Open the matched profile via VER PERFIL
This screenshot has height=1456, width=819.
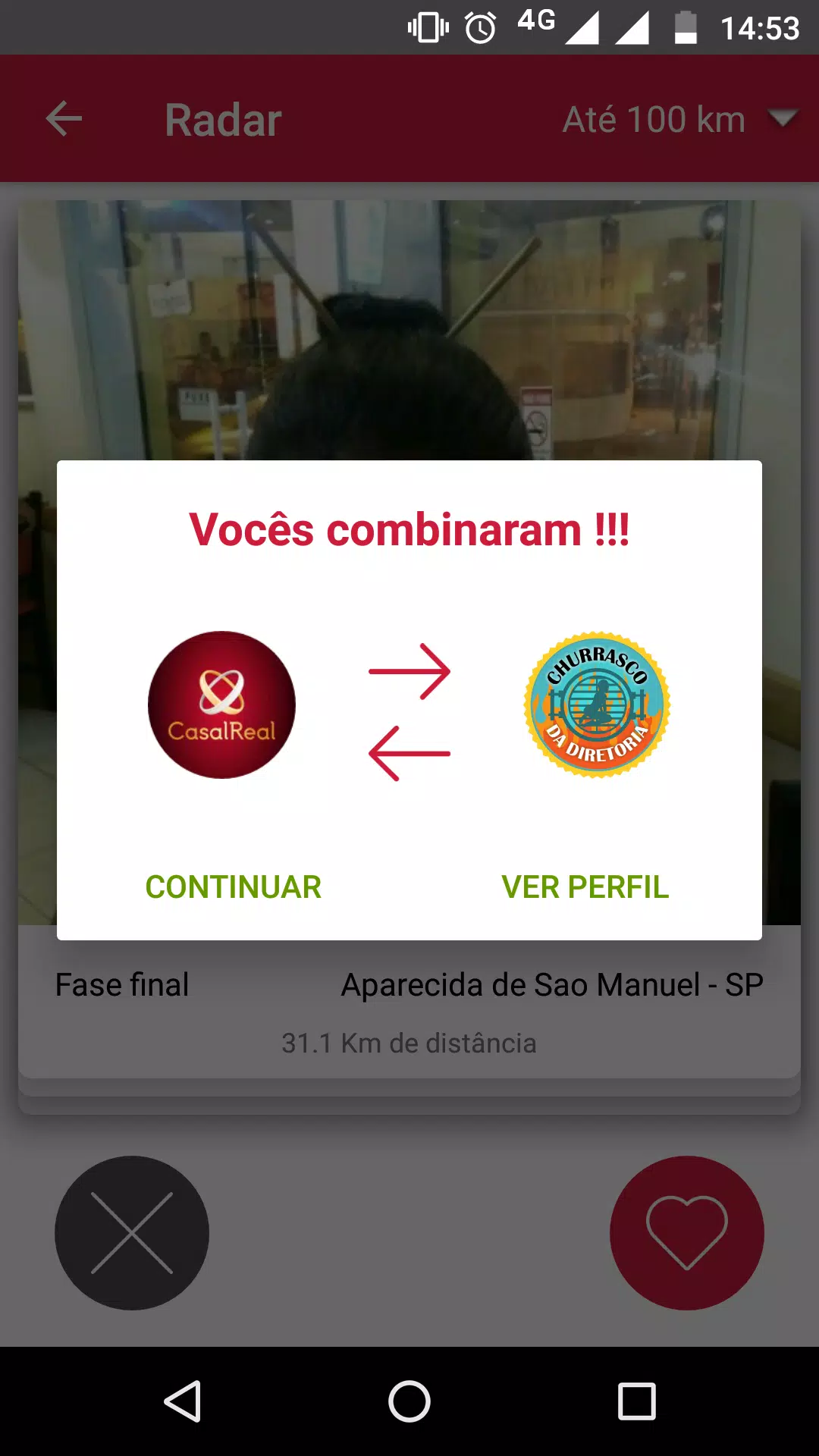(585, 886)
